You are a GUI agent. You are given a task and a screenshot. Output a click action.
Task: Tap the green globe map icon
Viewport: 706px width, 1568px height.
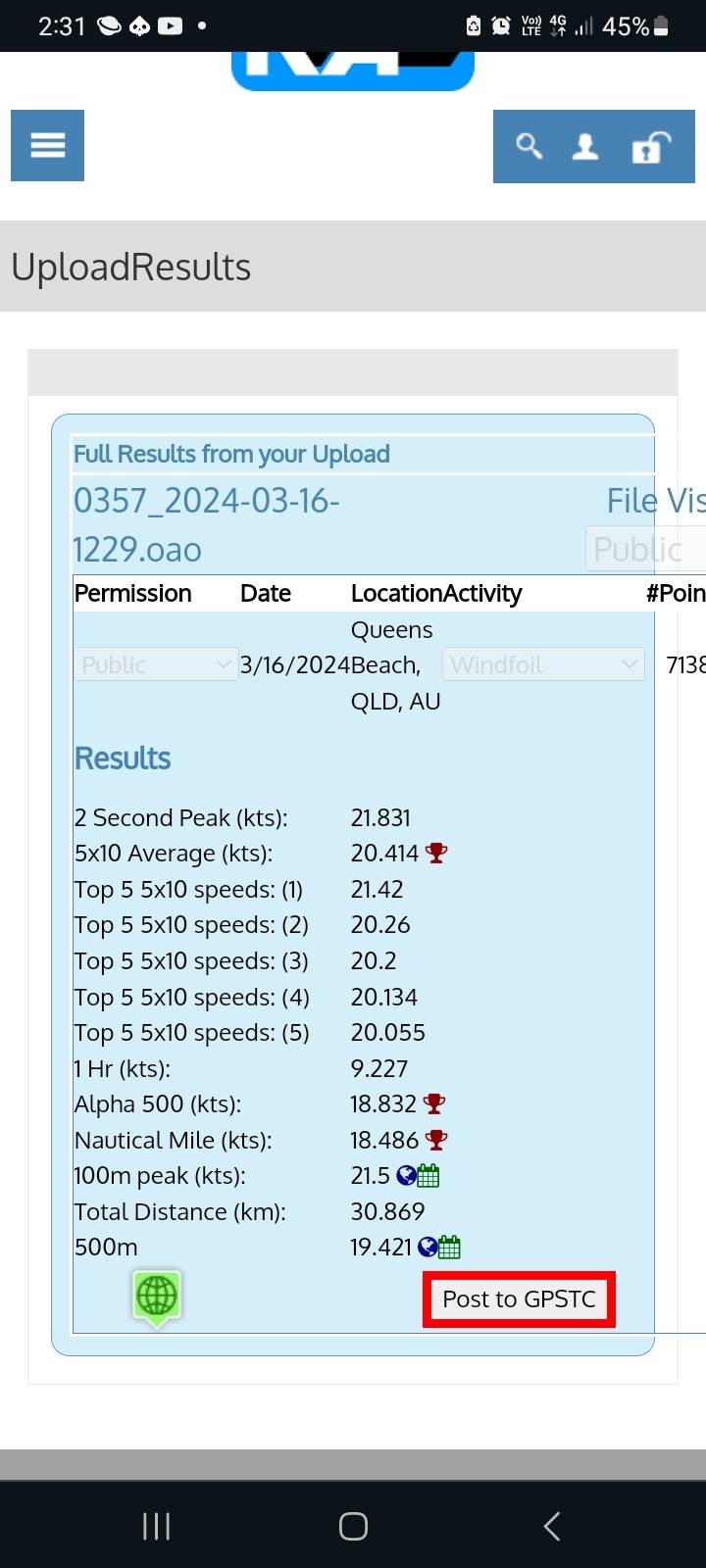tap(157, 1297)
